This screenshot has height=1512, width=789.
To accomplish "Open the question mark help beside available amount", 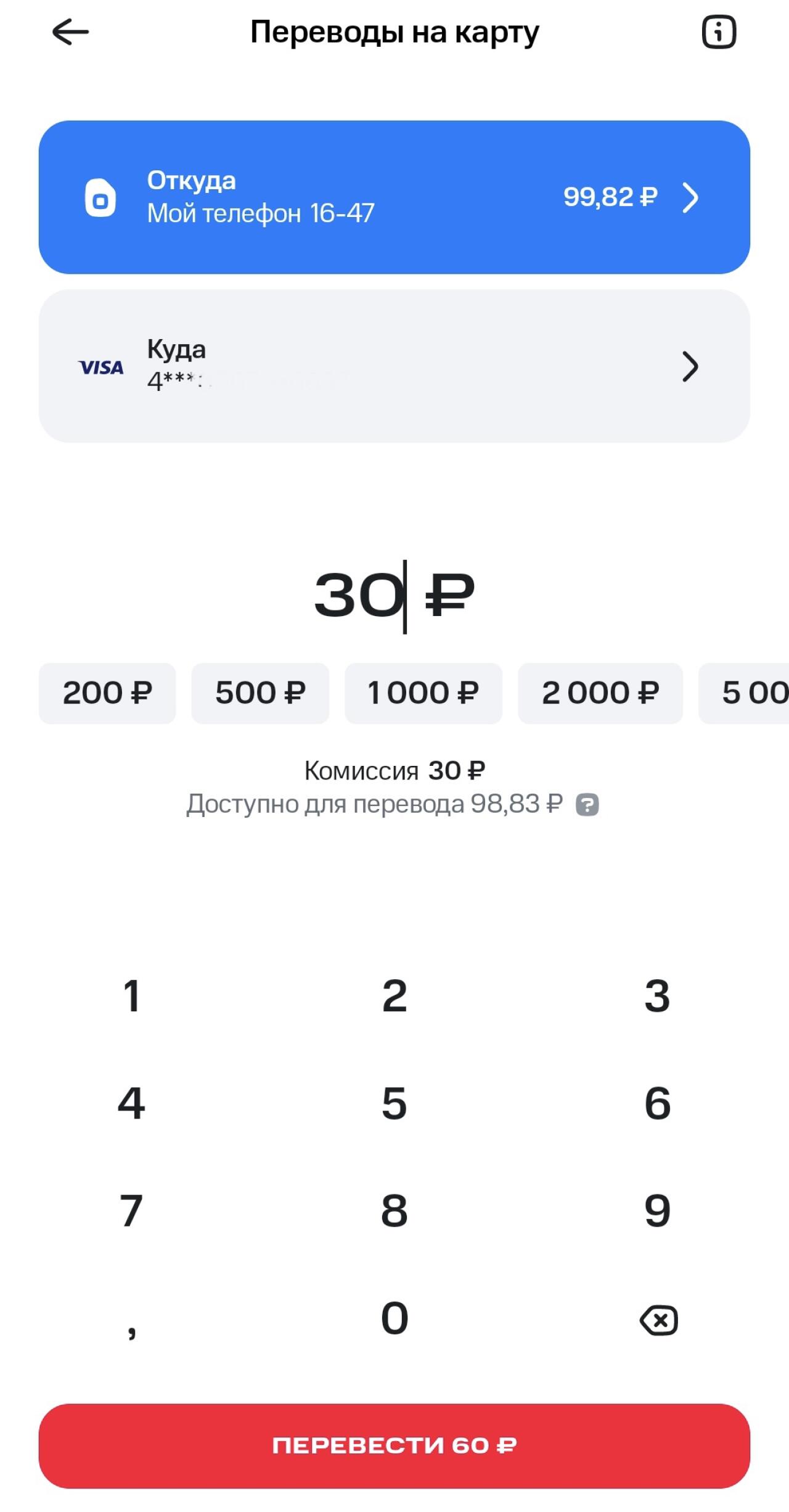I will coord(587,805).
